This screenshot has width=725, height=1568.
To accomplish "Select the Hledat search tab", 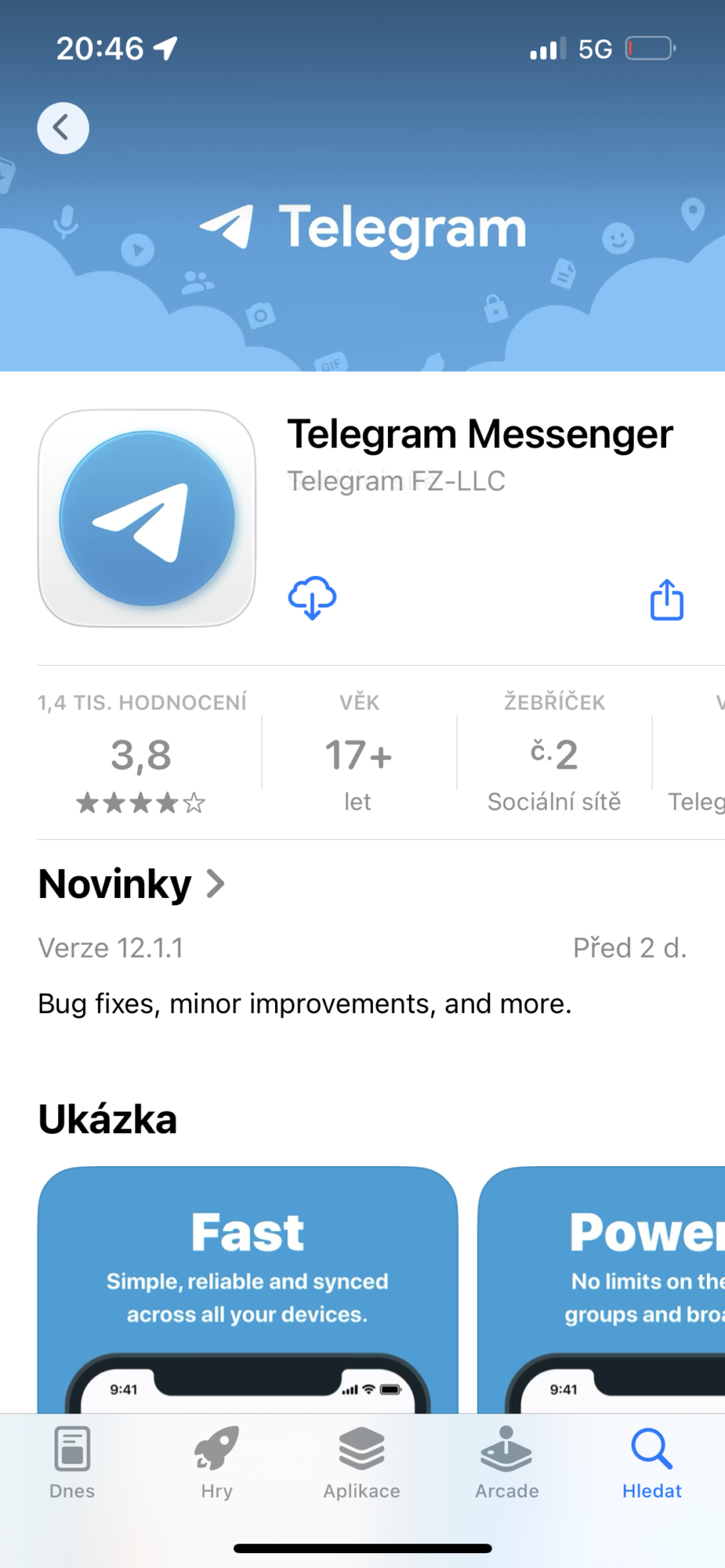I will (652, 1462).
